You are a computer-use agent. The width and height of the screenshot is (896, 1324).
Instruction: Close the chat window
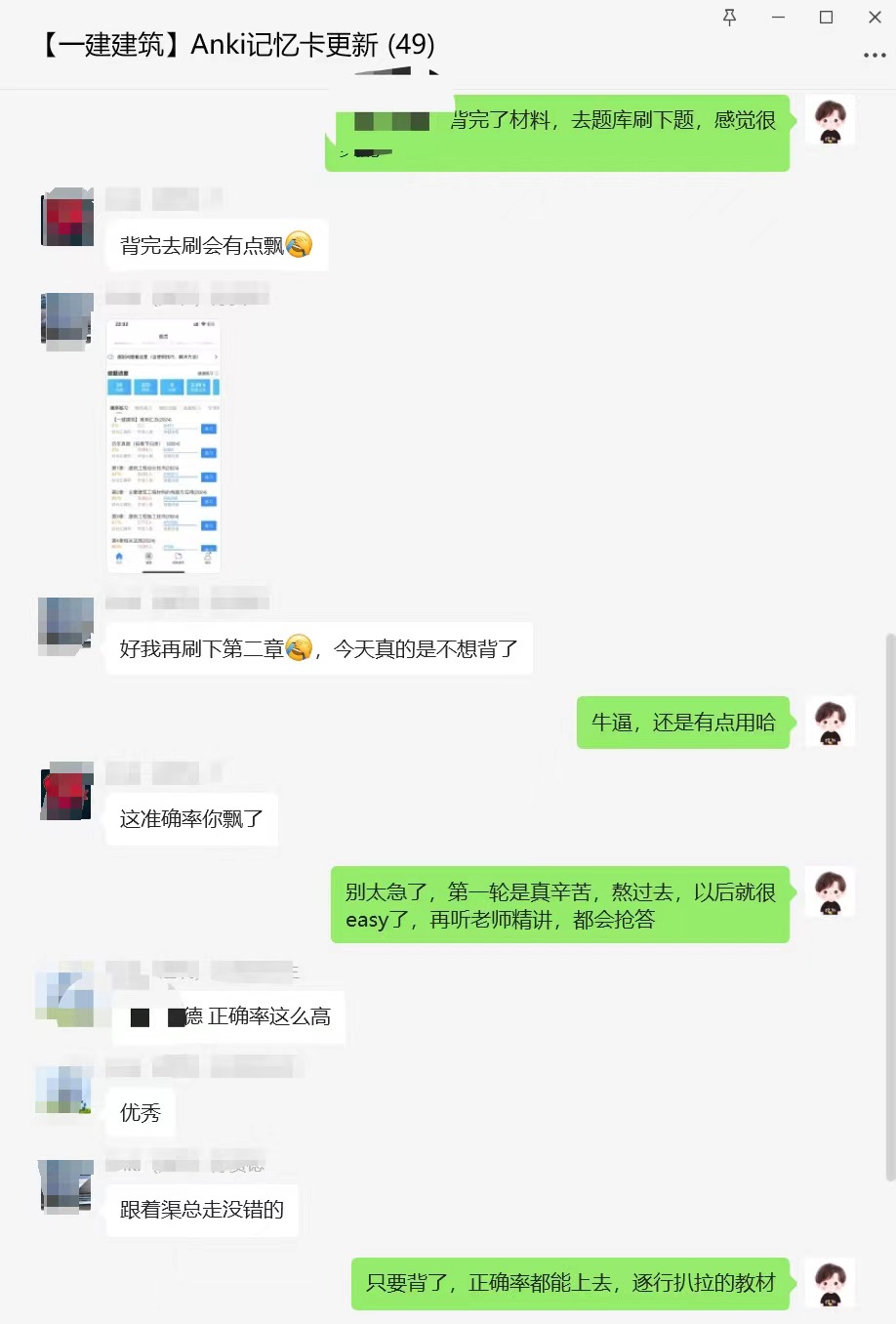[875, 17]
